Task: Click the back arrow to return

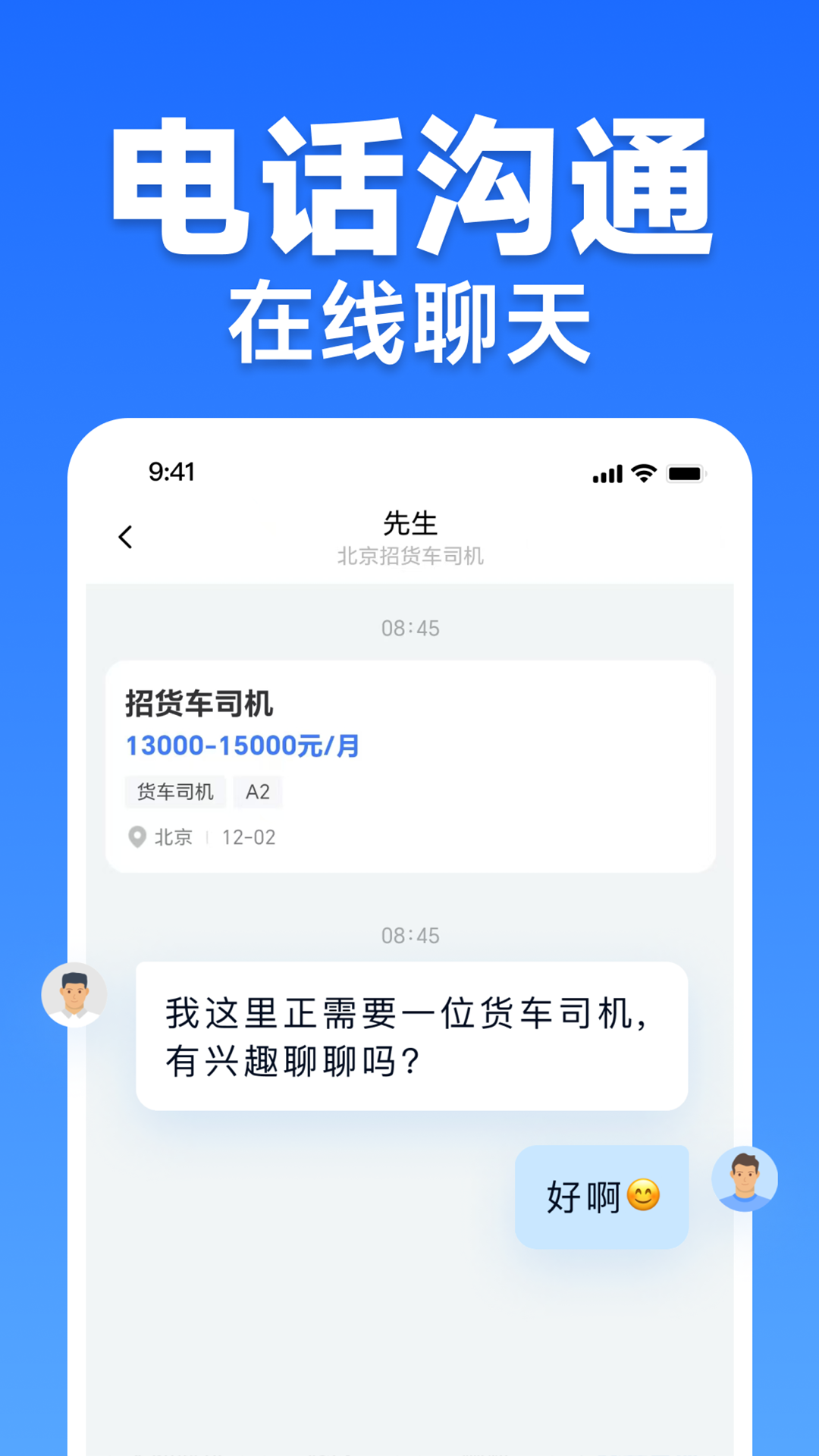Action: click(126, 537)
